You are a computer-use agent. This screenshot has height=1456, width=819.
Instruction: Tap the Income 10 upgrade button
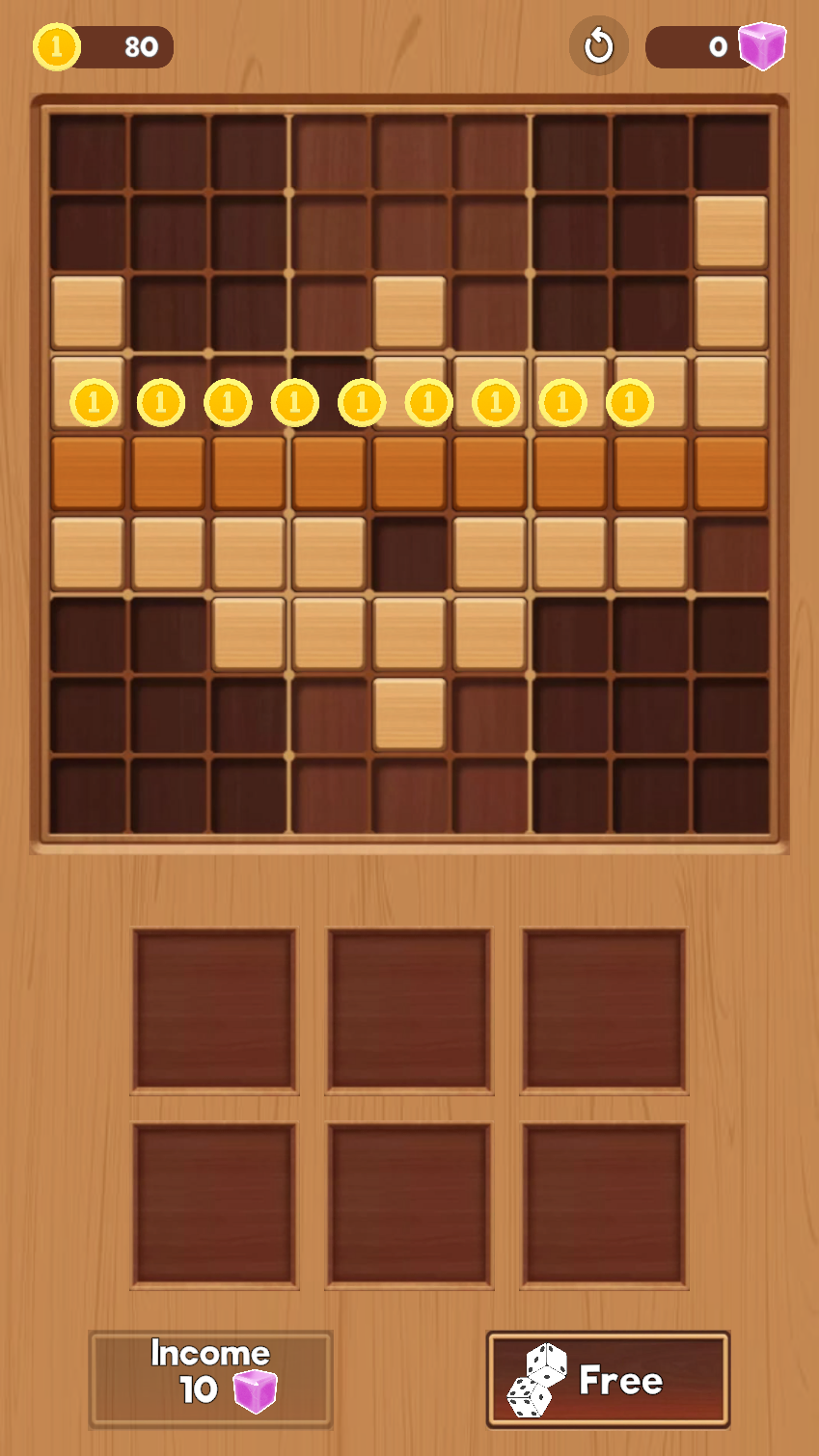(210, 1379)
